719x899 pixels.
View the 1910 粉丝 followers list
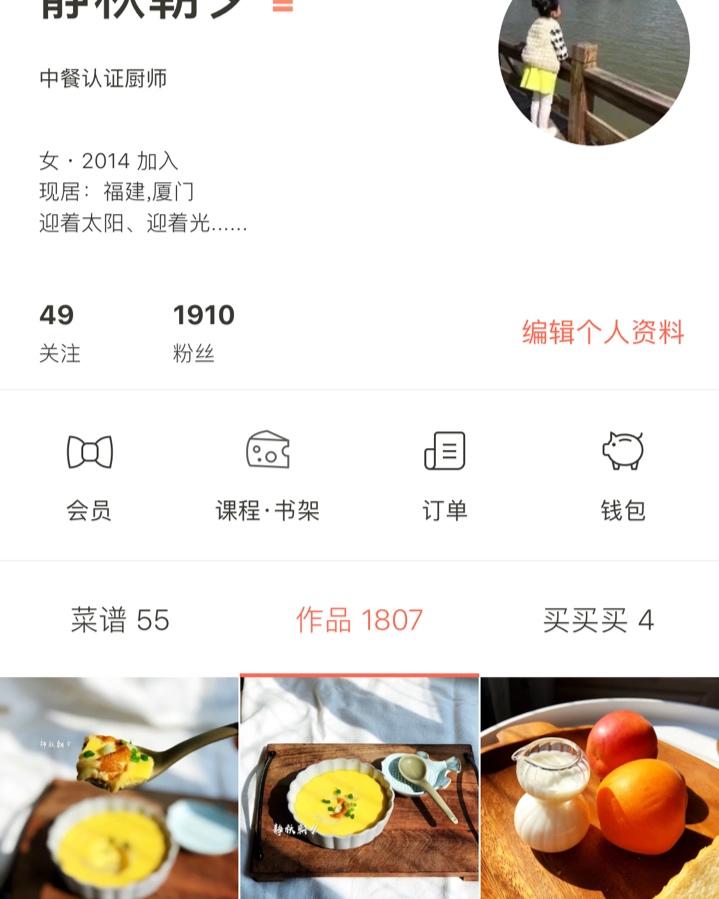[203, 333]
